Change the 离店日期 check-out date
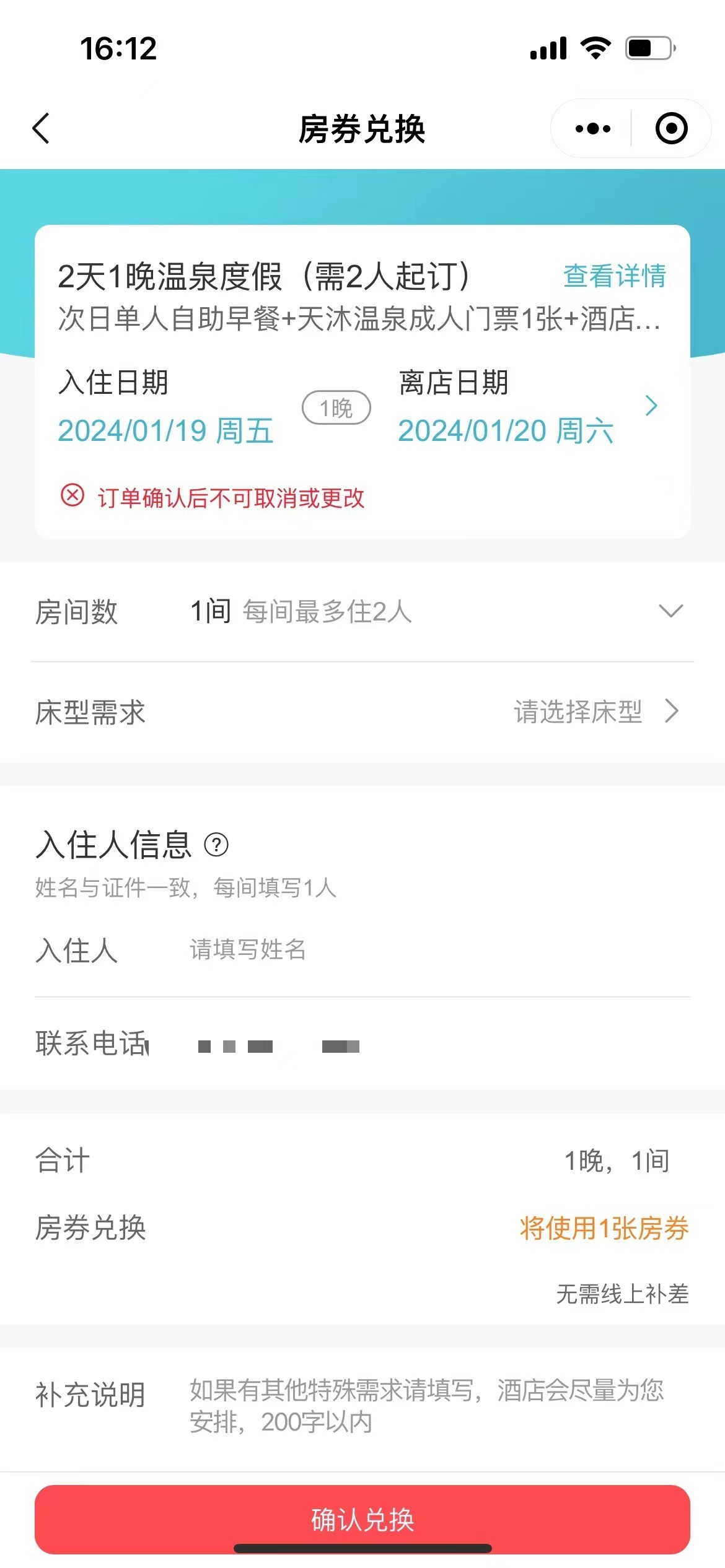The width and height of the screenshot is (725, 1568). [506, 407]
